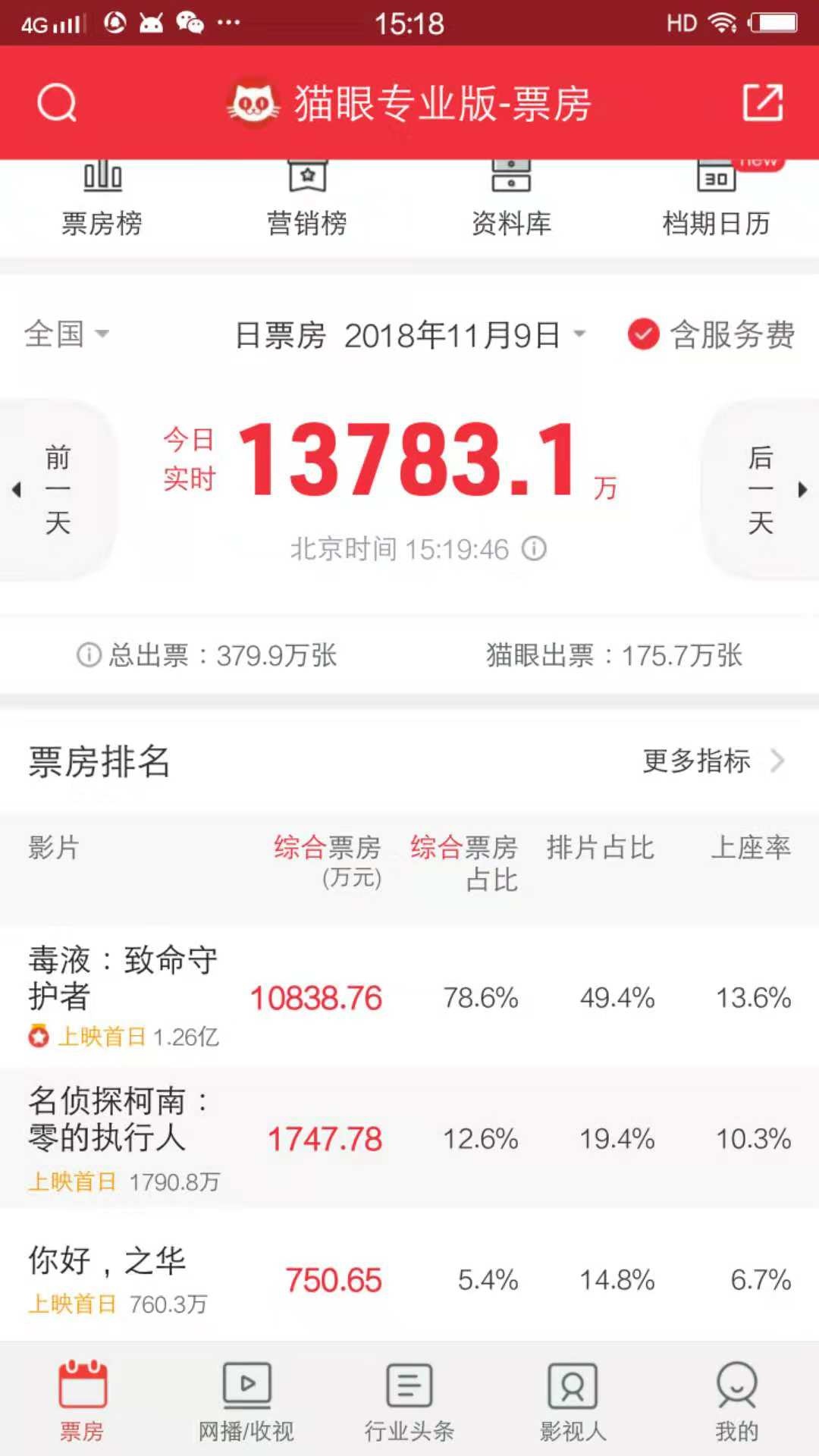Open 你好，之华 movie row

pyautogui.click(x=409, y=1279)
